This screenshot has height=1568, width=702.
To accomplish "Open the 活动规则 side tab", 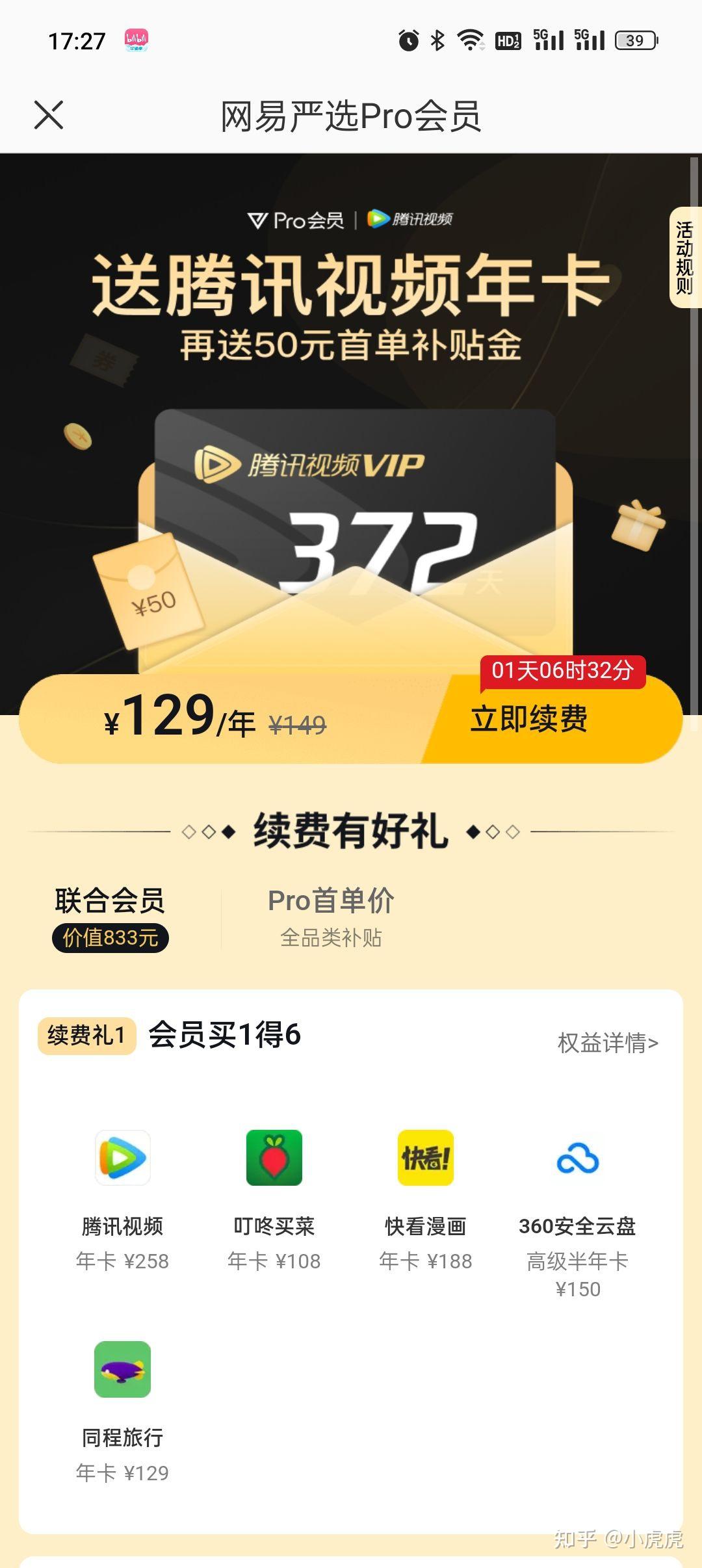I will [685, 257].
